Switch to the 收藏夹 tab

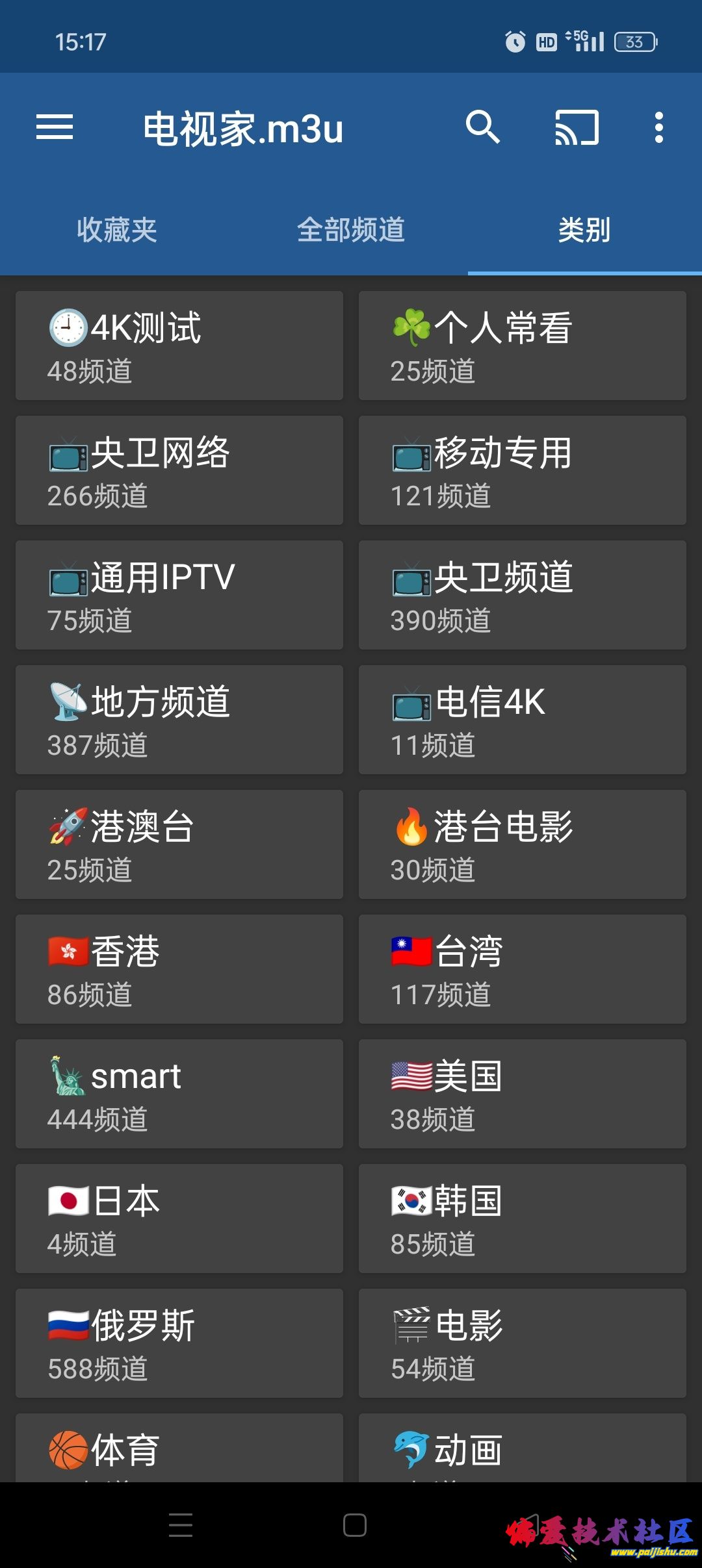click(117, 230)
